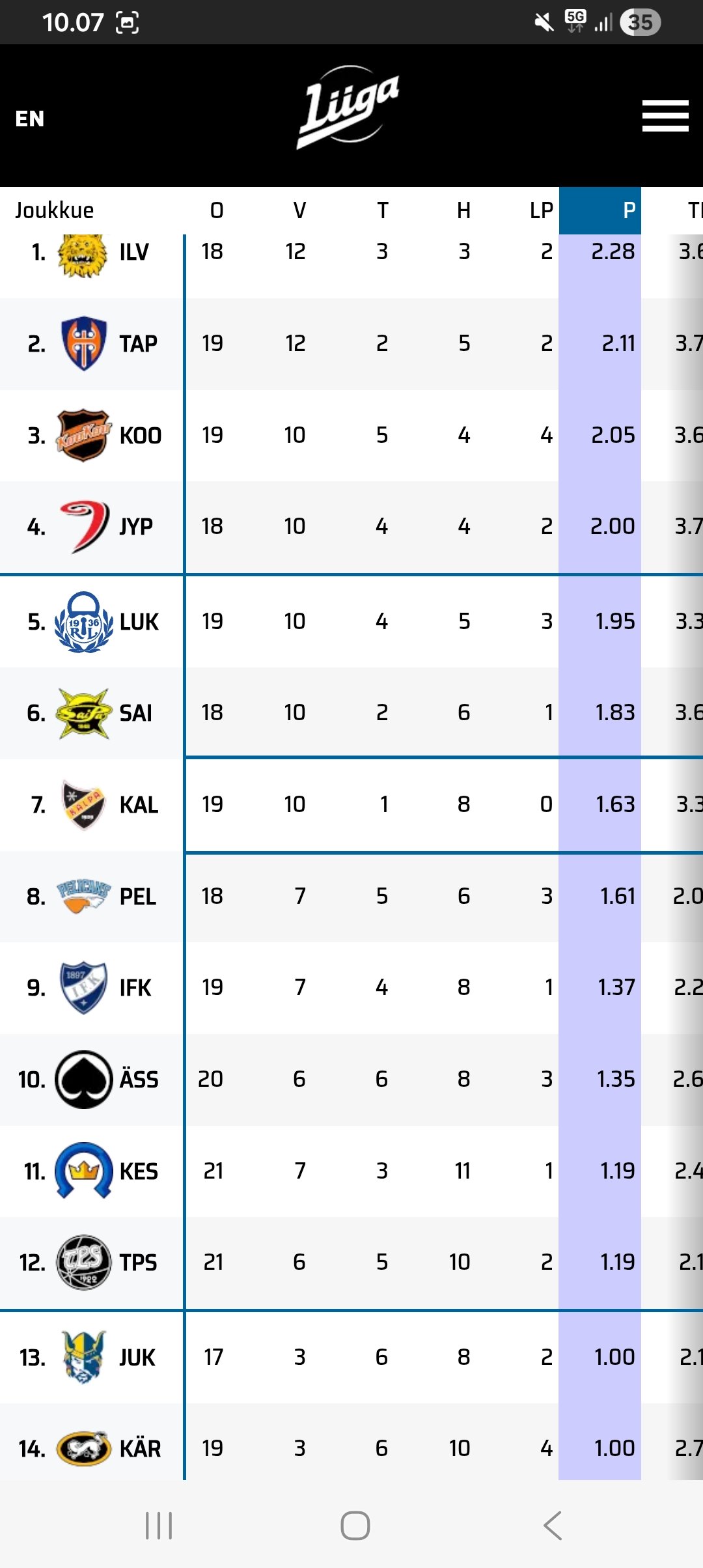Sort standings by the O column

click(217, 210)
